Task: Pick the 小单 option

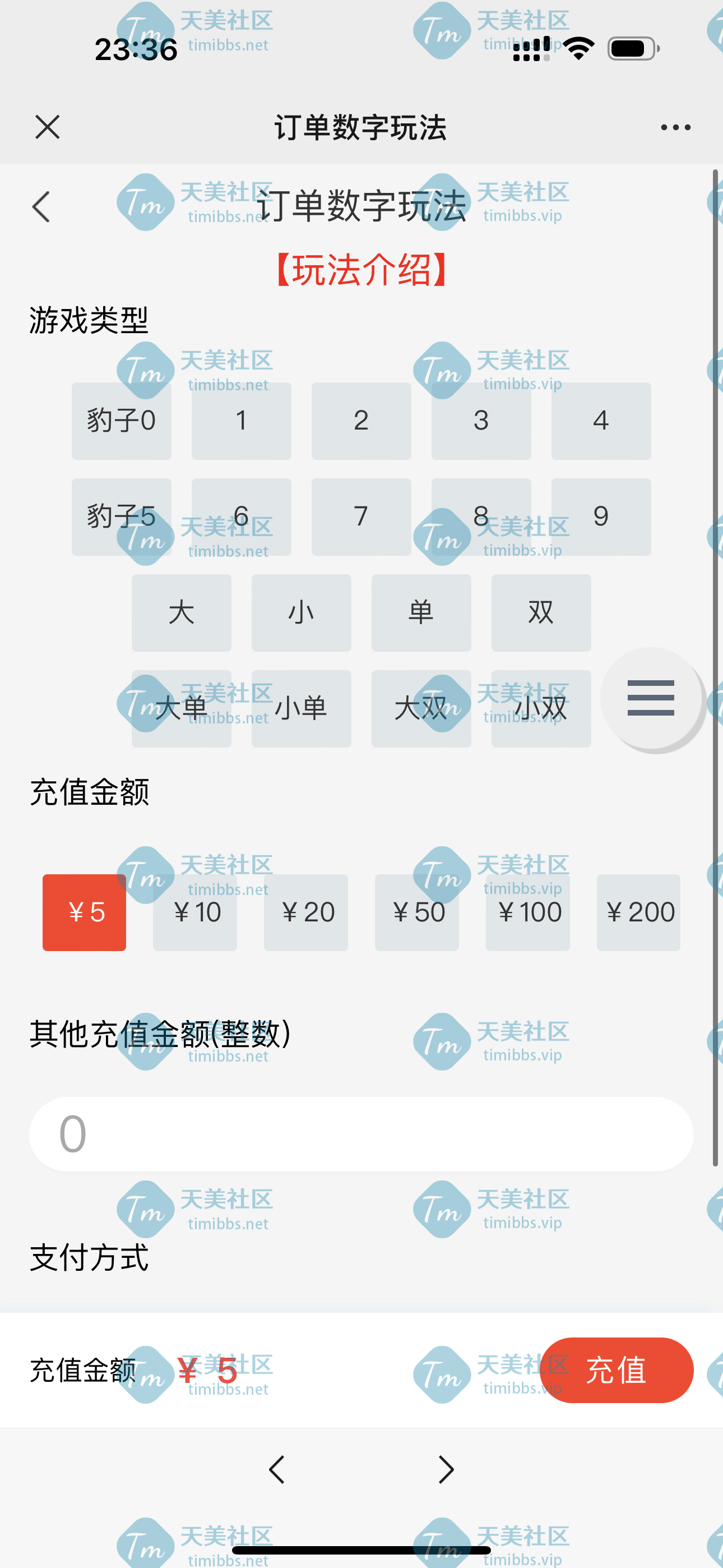Action: pyautogui.click(x=302, y=708)
